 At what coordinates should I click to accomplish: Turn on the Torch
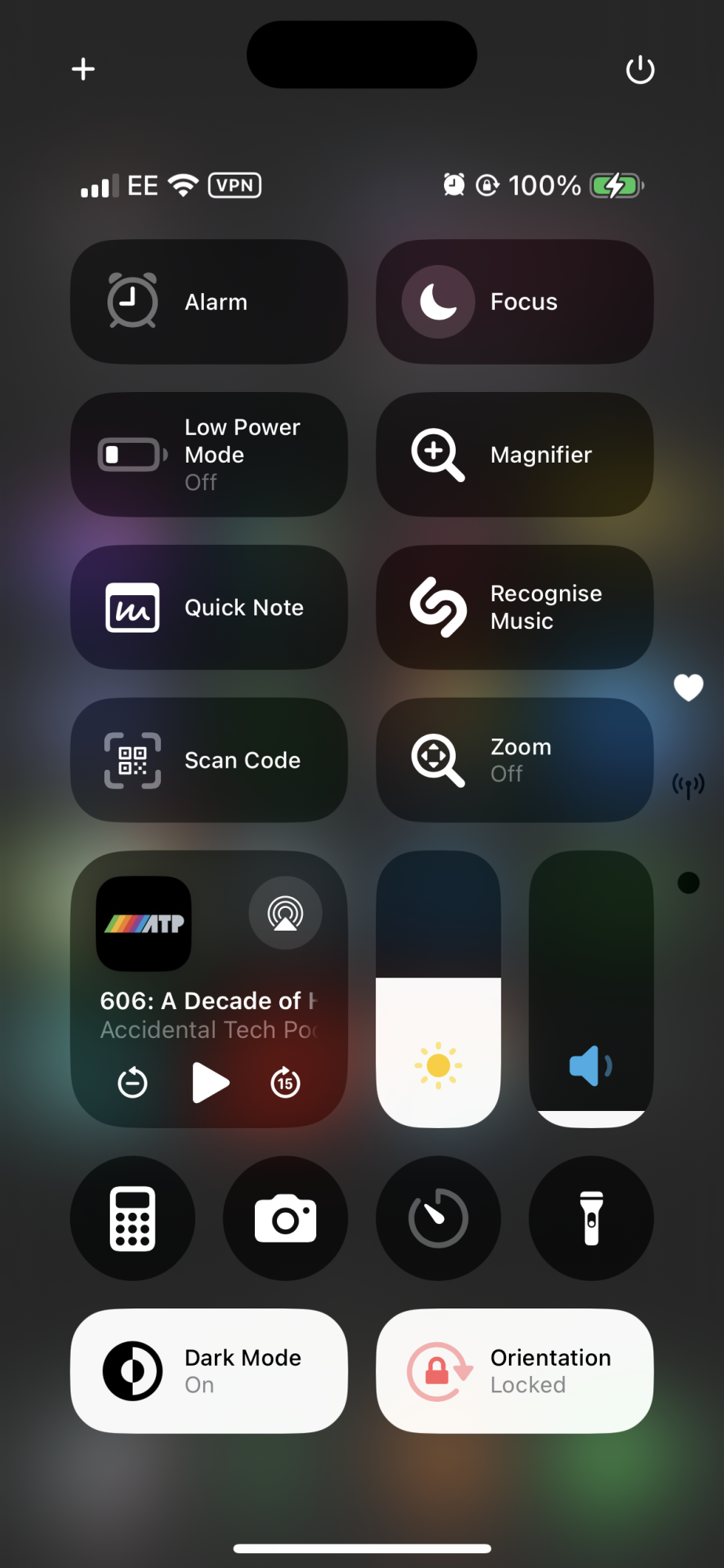591,1218
